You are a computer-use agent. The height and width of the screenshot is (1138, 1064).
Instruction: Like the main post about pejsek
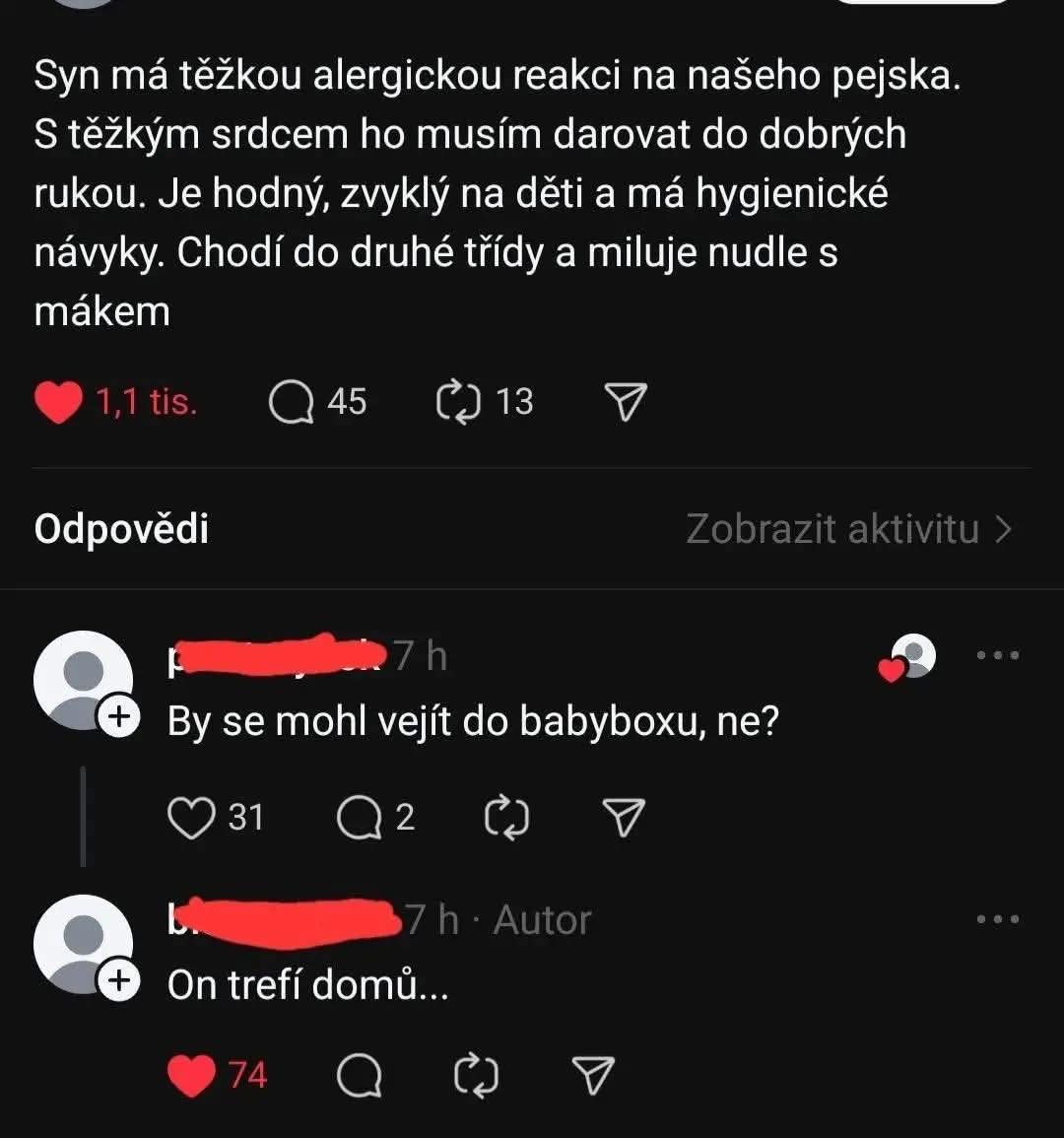58,403
